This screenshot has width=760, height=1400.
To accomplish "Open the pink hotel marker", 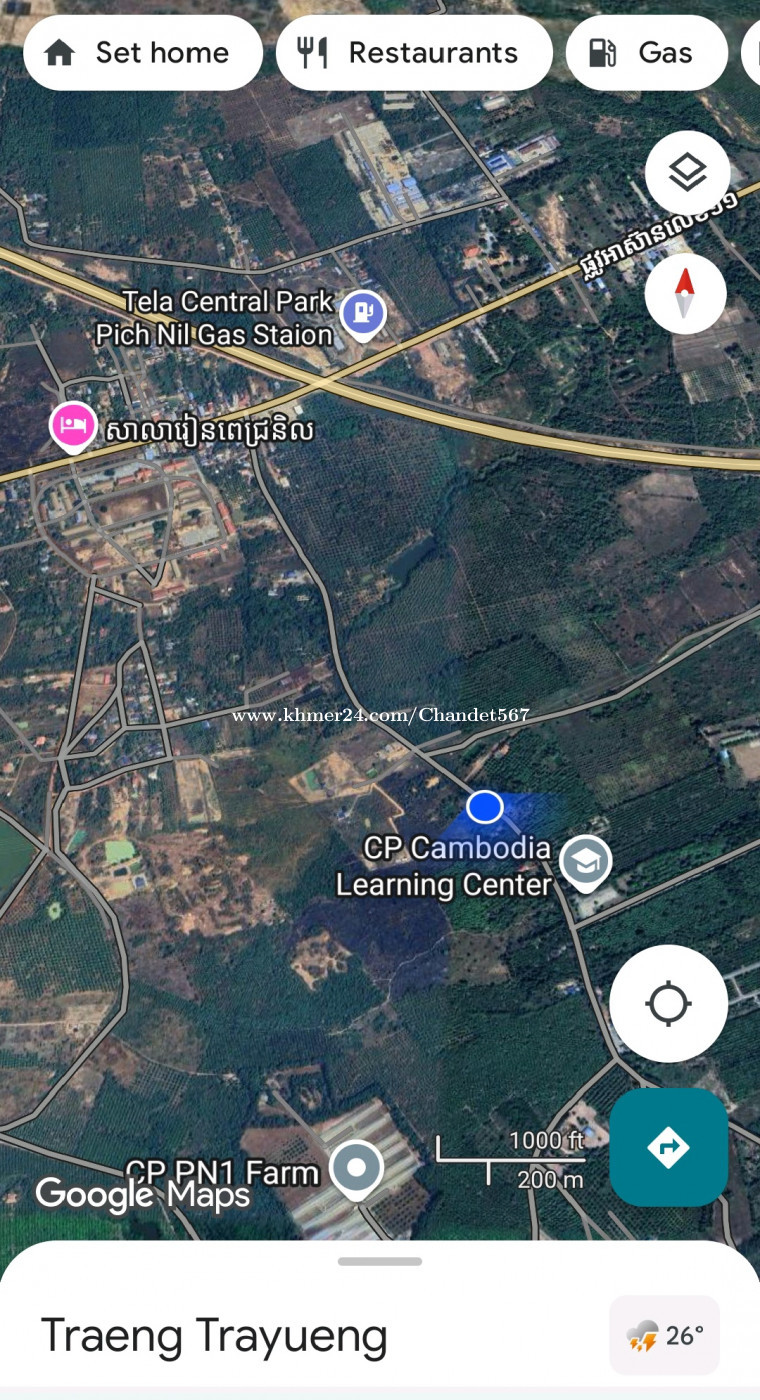I will (x=73, y=428).
